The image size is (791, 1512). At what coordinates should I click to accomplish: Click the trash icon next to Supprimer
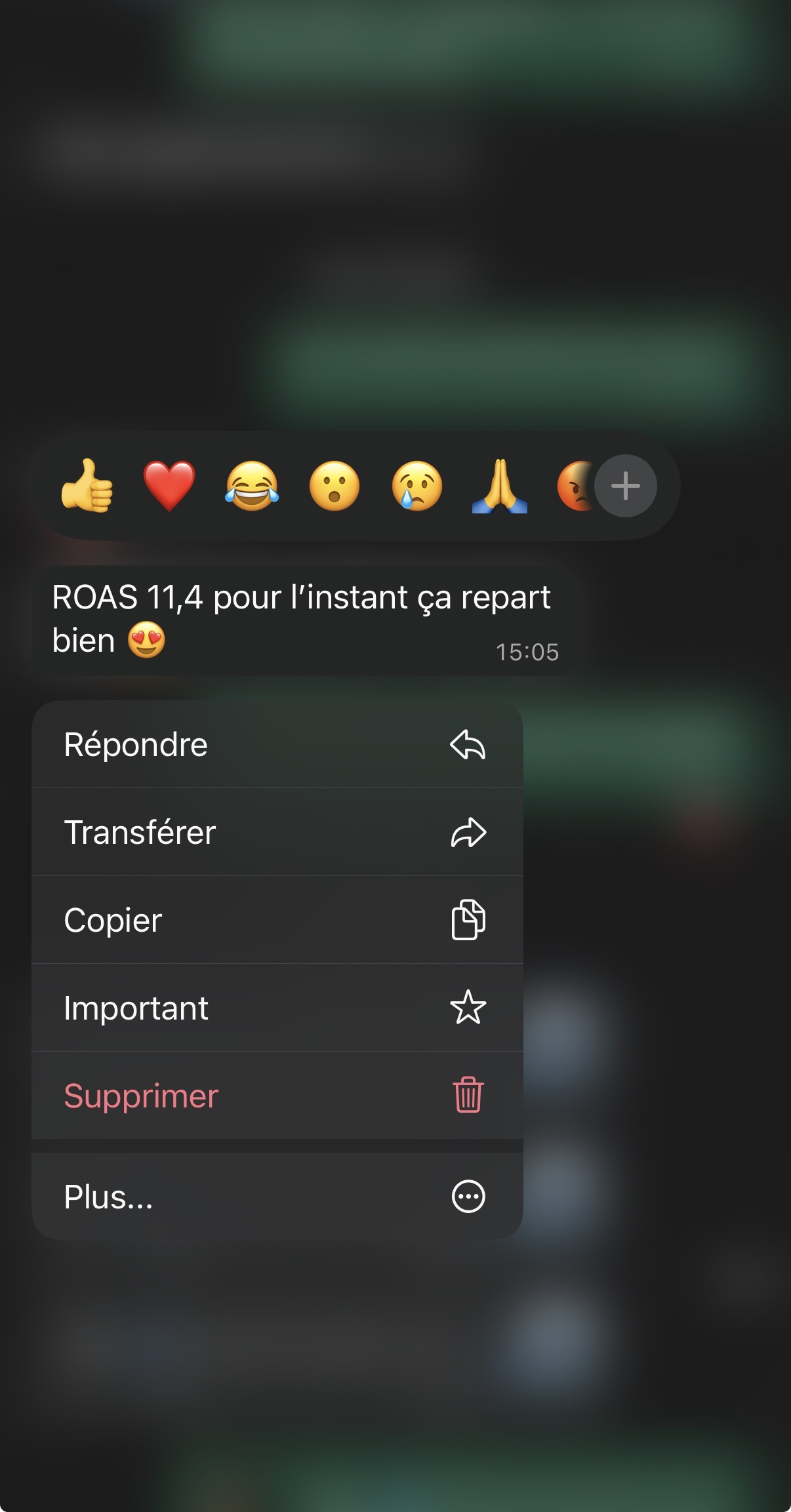tap(468, 1095)
